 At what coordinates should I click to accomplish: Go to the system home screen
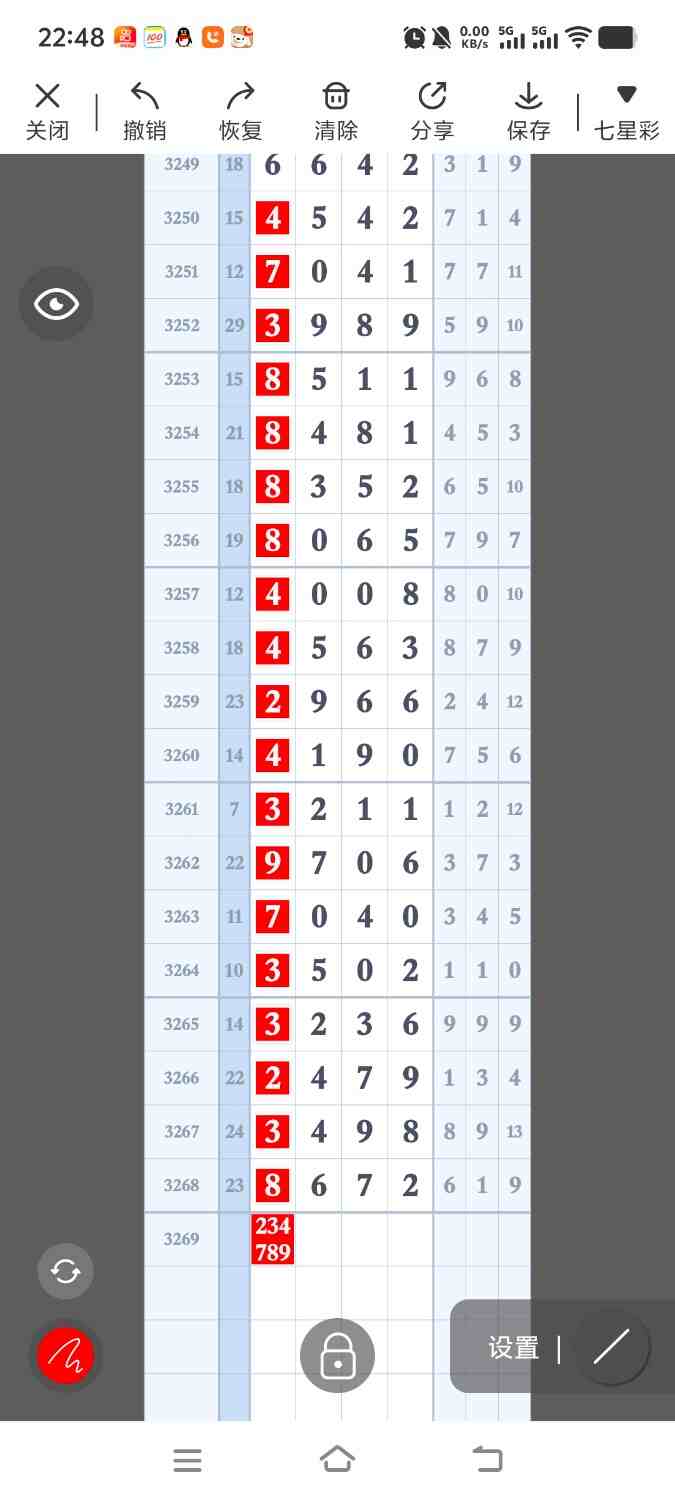tap(337, 1460)
